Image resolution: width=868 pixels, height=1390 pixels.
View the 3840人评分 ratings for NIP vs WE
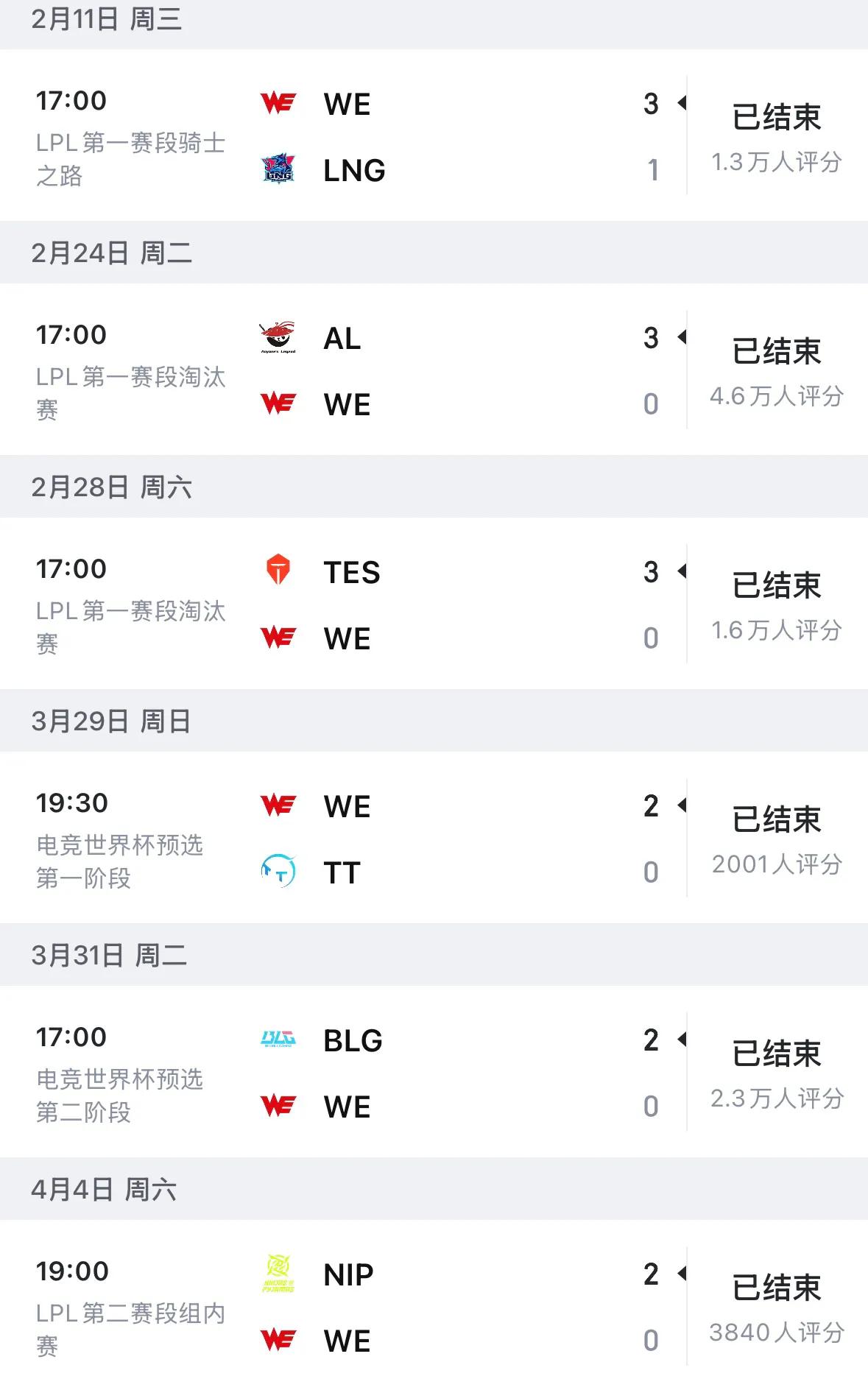(x=777, y=1333)
